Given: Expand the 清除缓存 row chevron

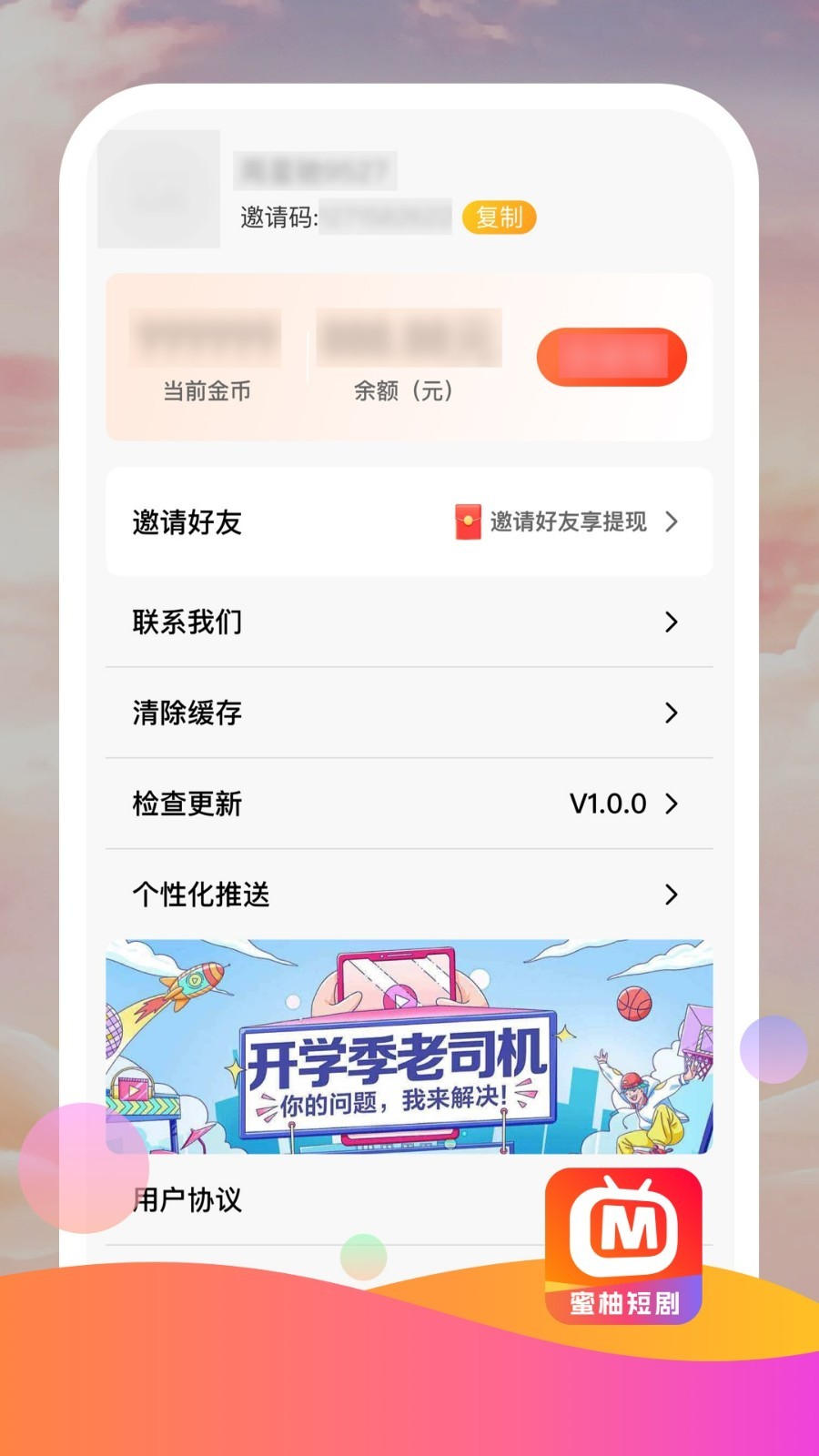Looking at the screenshot, I should point(673,713).
